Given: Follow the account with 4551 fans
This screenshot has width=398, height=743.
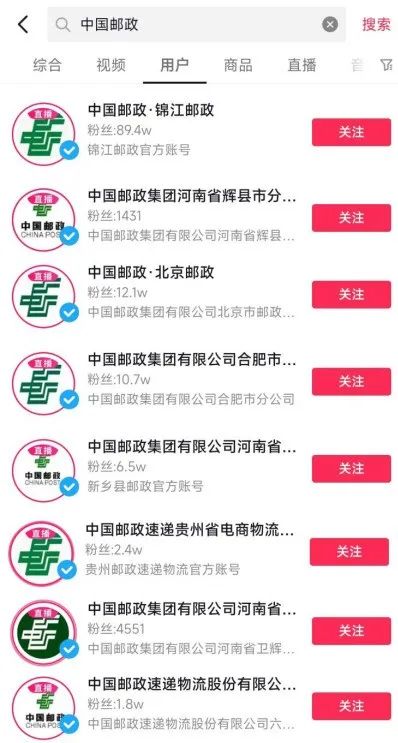Looking at the screenshot, I should click(351, 631).
